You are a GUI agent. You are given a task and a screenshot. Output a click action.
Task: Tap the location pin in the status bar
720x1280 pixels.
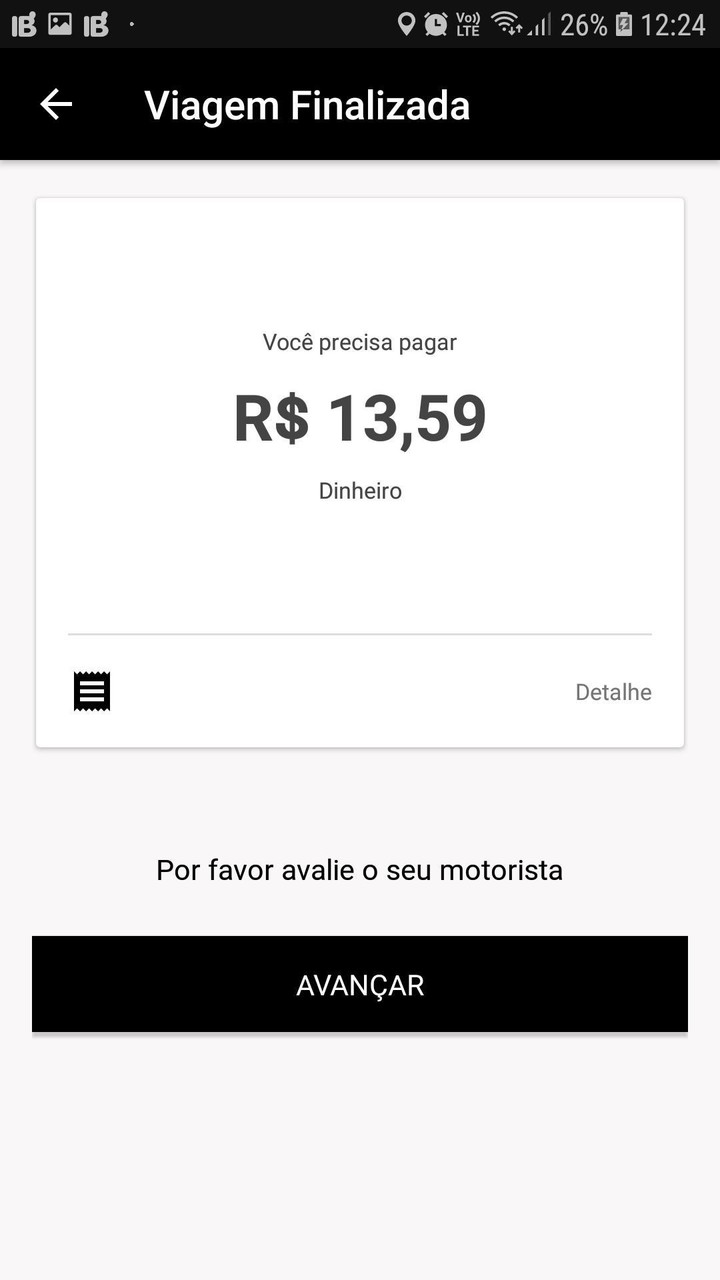pyautogui.click(x=407, y=24)
